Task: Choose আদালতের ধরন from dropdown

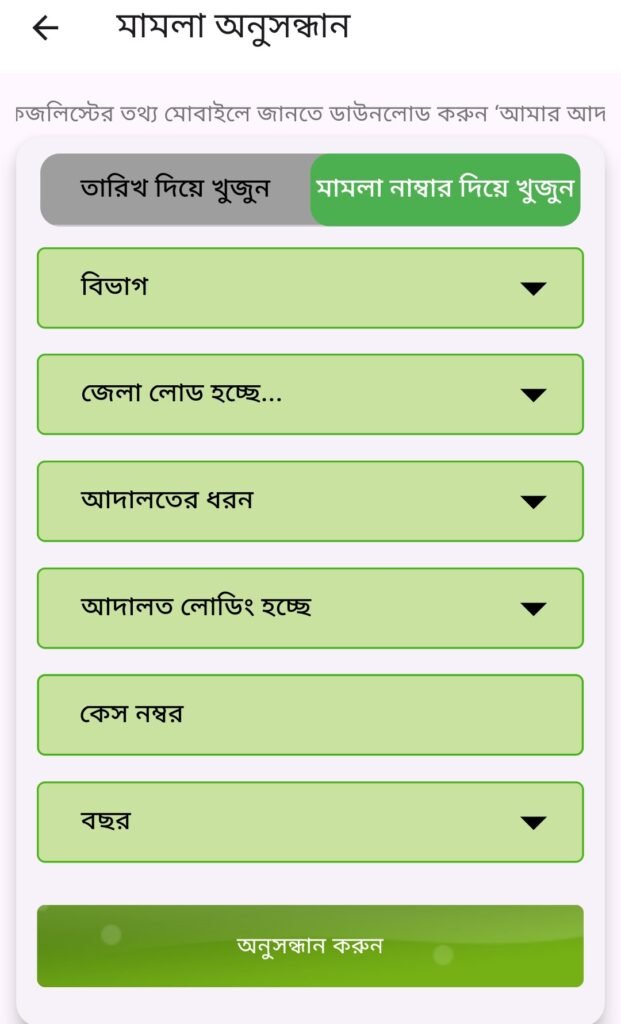Action: click(x=310, y=501)
